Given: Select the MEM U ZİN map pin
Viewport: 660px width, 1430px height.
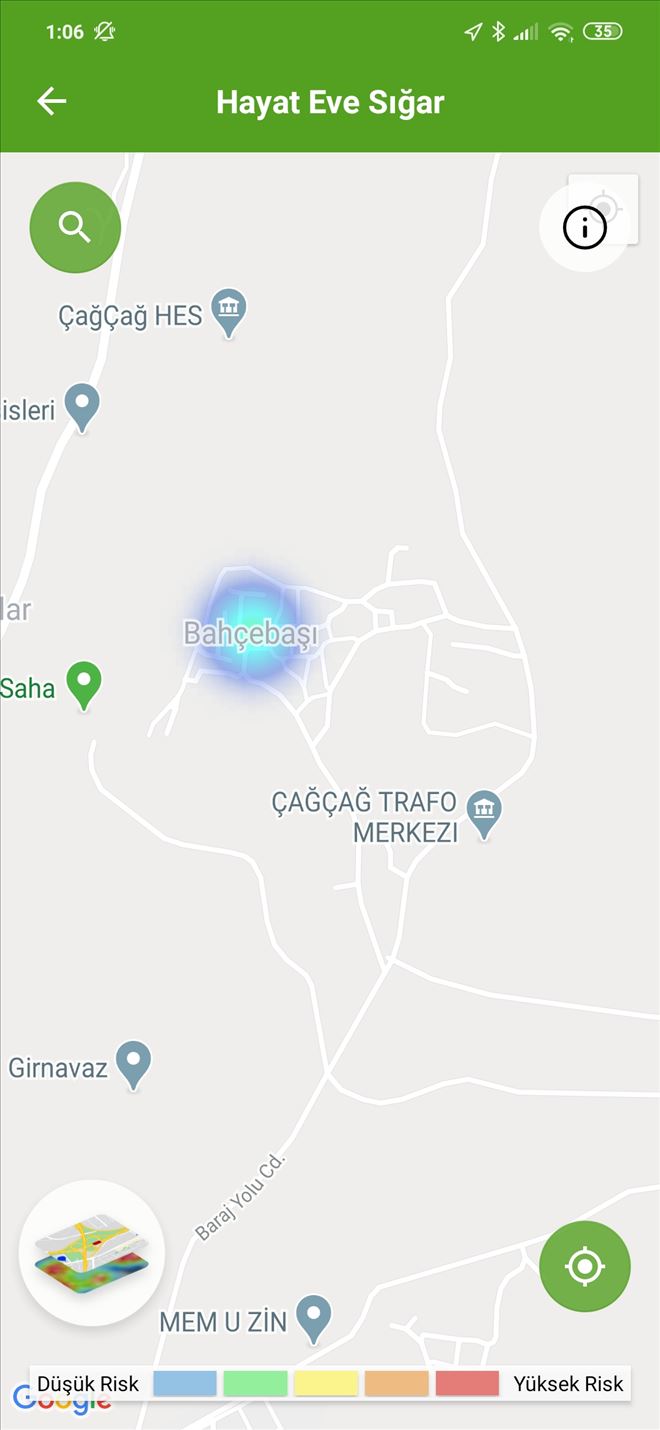Looking at the screenshot, I should click(x=315, y=1317).
